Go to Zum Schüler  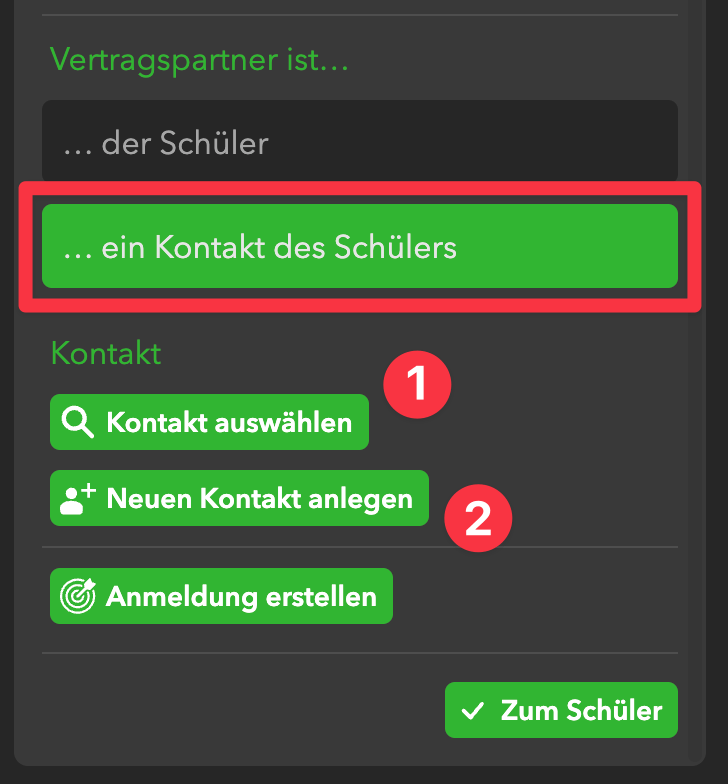pos(561,711)
